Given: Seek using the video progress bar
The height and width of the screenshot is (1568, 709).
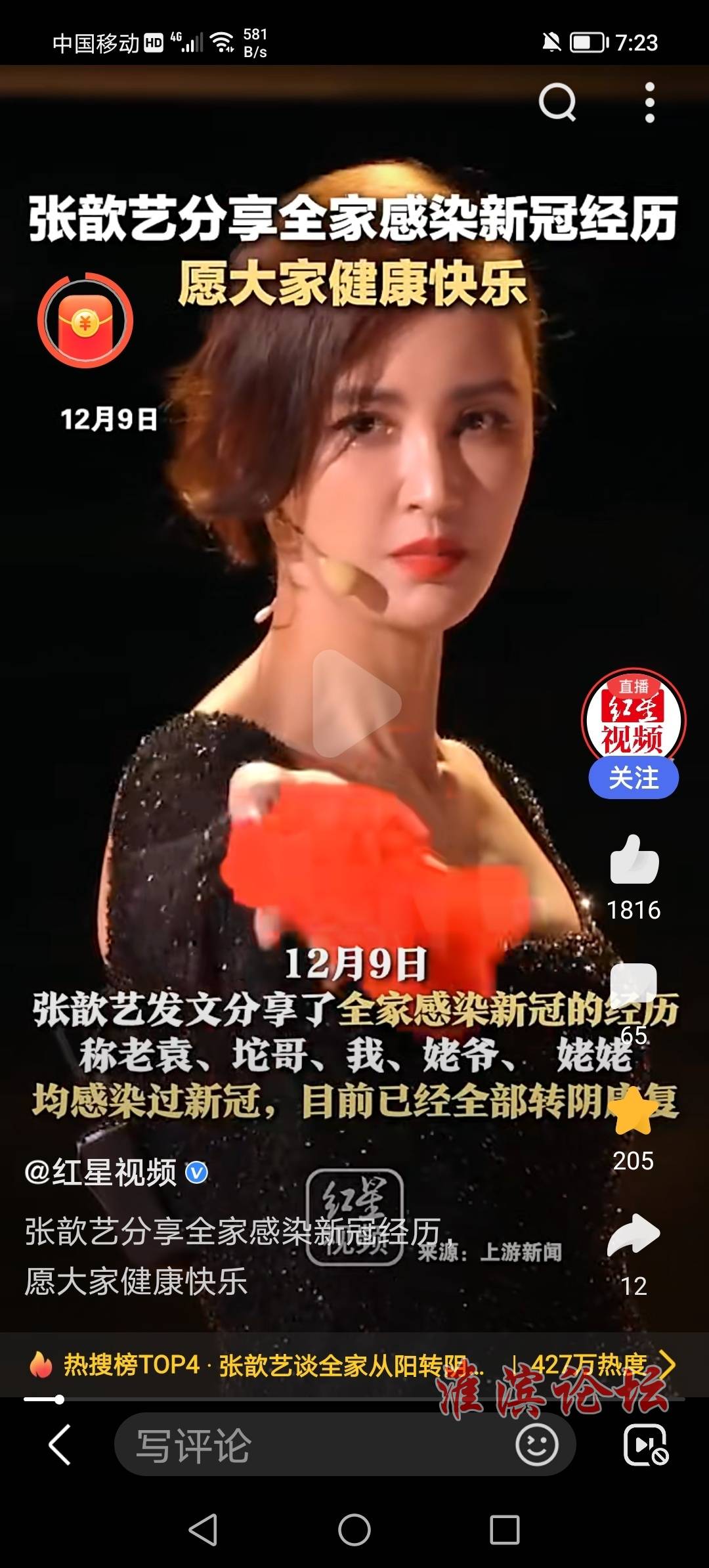Looking at the screenshot, I should click(354, 1399).
